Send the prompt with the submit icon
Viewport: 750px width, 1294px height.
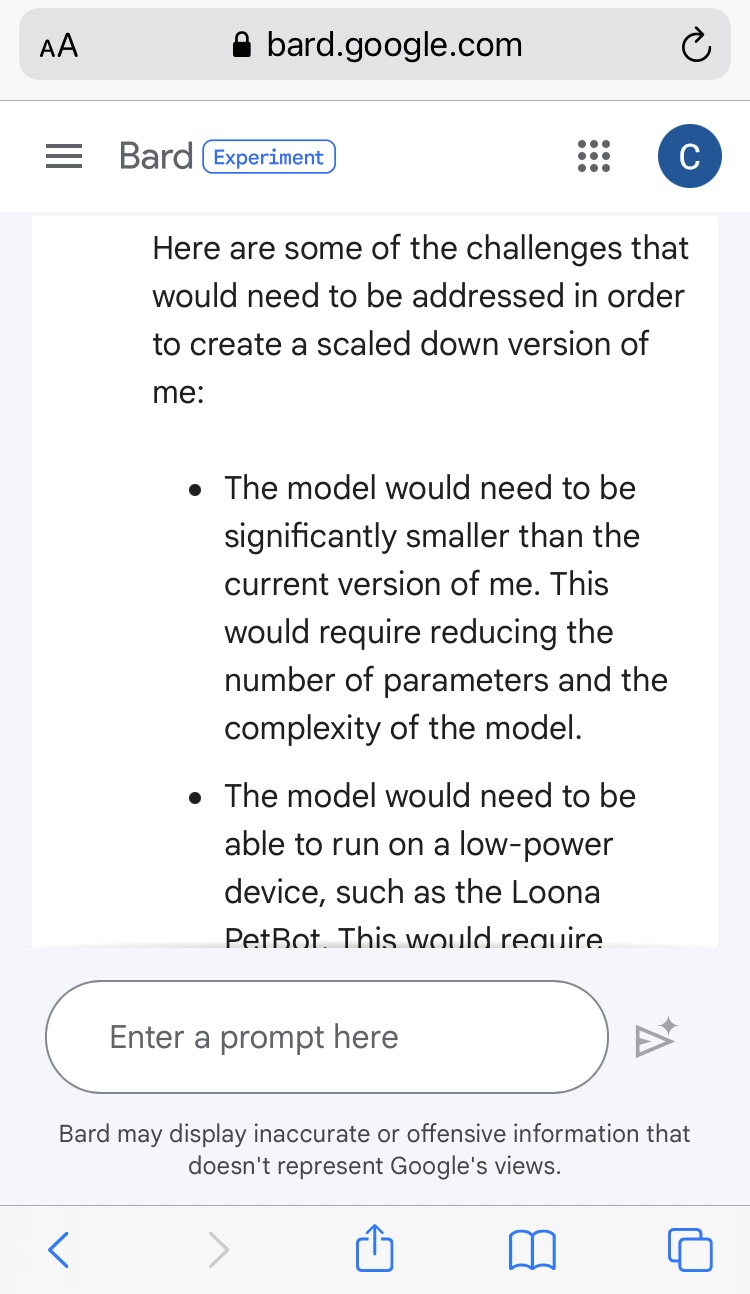pos(656,1038)
